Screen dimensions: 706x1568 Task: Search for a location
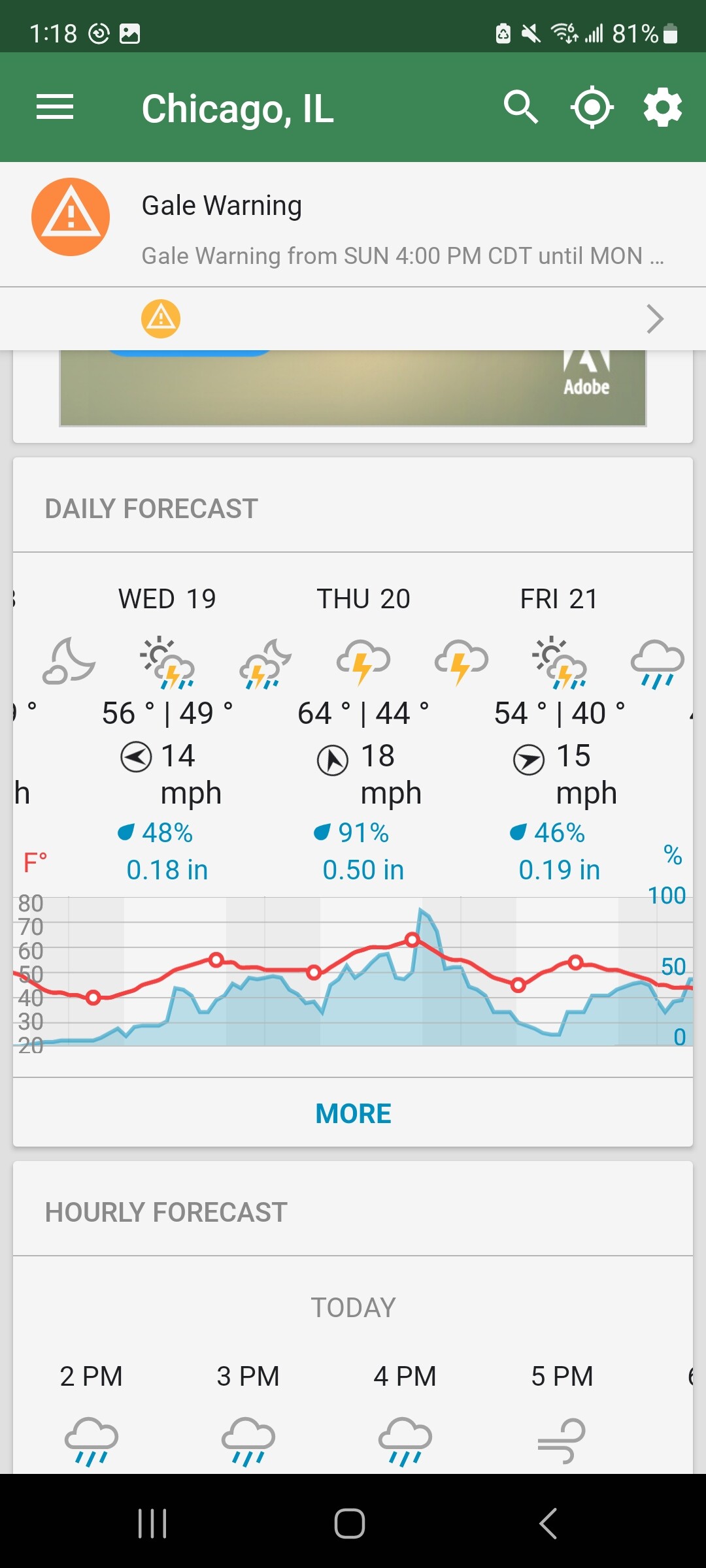coord(520,107)
